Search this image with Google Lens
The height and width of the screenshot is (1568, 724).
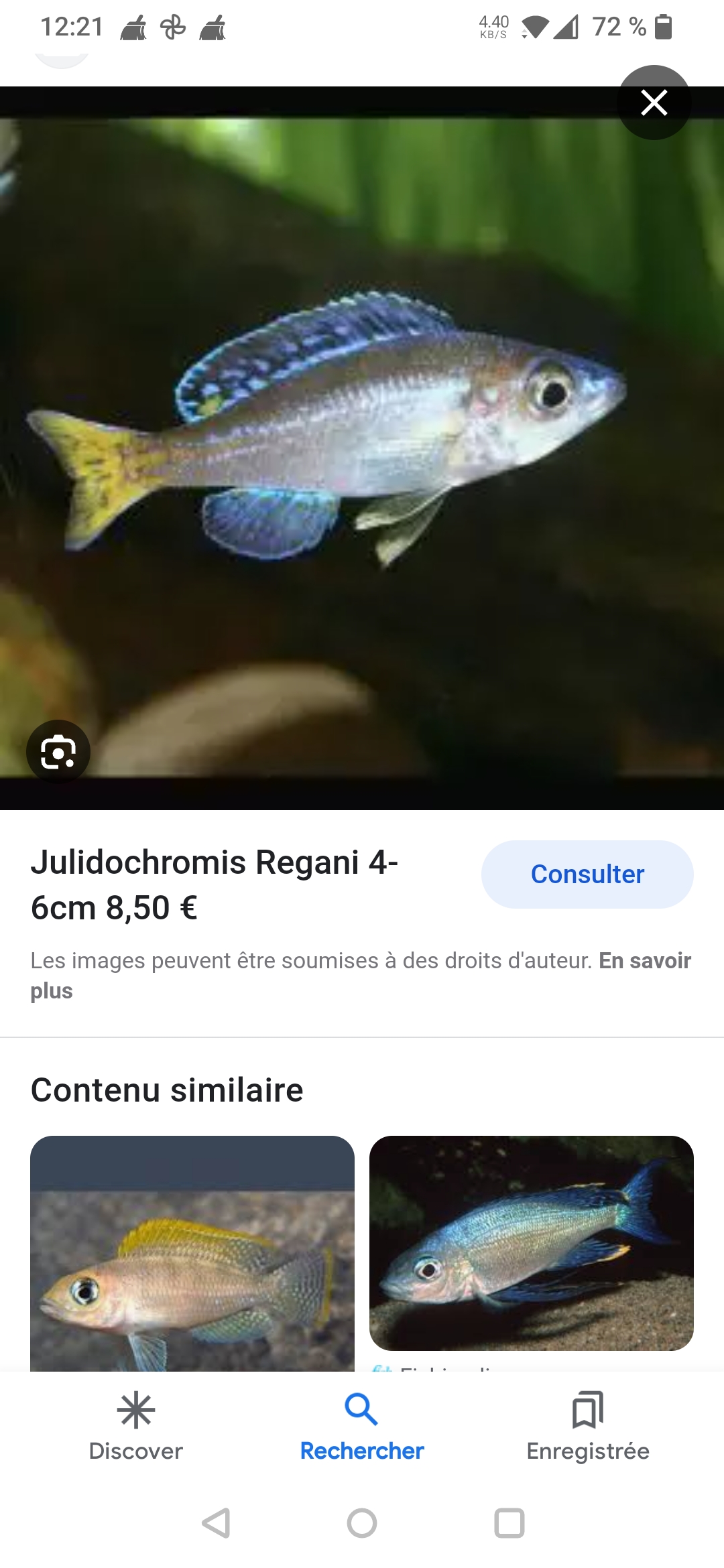click(58, 752)
